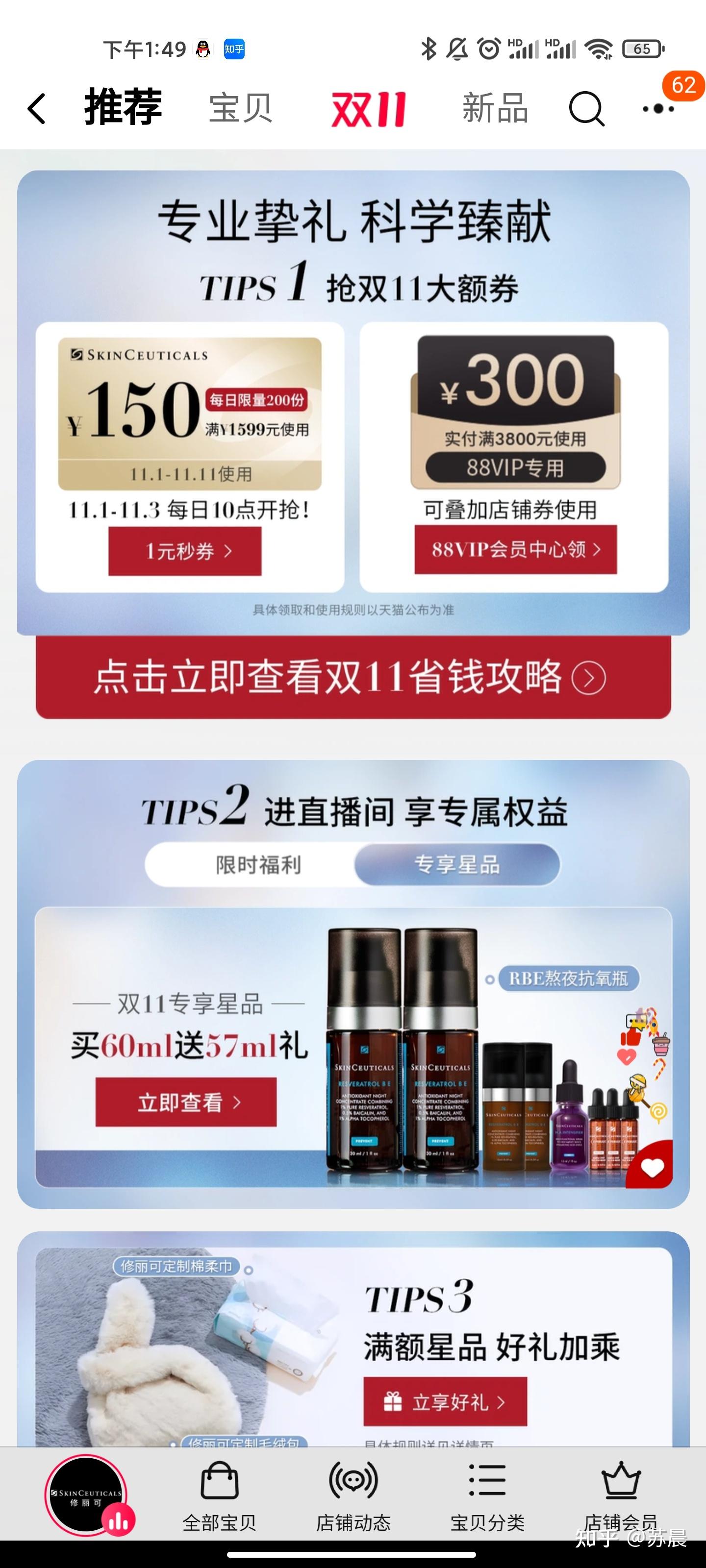Screen dimensions: 706x1568
Task: Tap the floating heart like button
Action: [x=651, y=1168]
